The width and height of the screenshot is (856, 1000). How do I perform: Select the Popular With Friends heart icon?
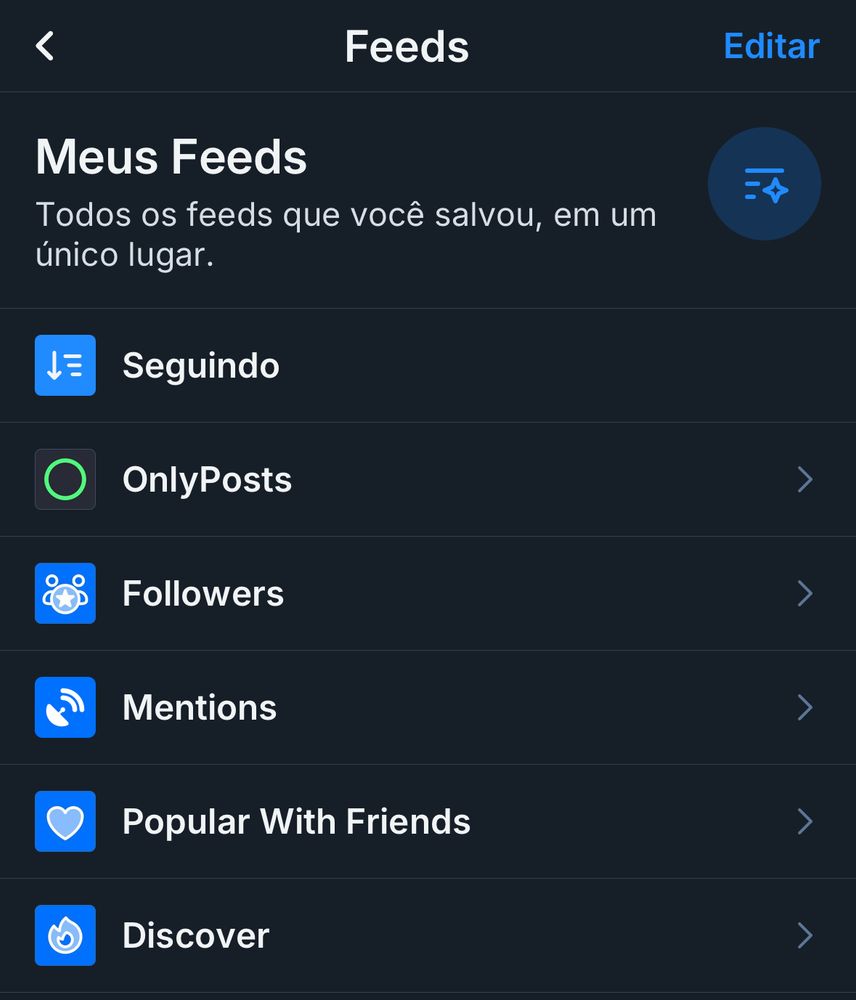pyautogui.click(x=65, y=821)
